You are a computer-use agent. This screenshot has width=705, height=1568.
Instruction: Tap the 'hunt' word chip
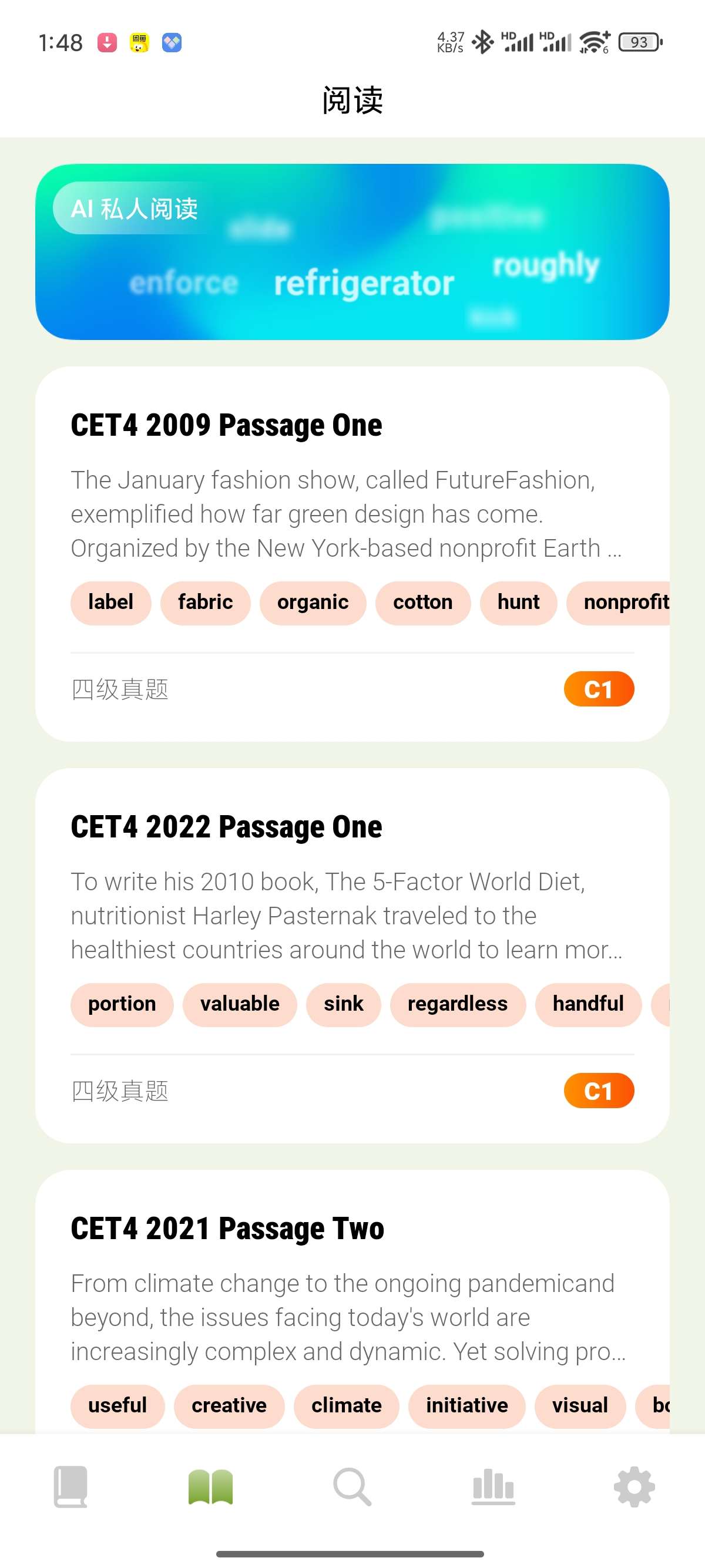(518, 602)
